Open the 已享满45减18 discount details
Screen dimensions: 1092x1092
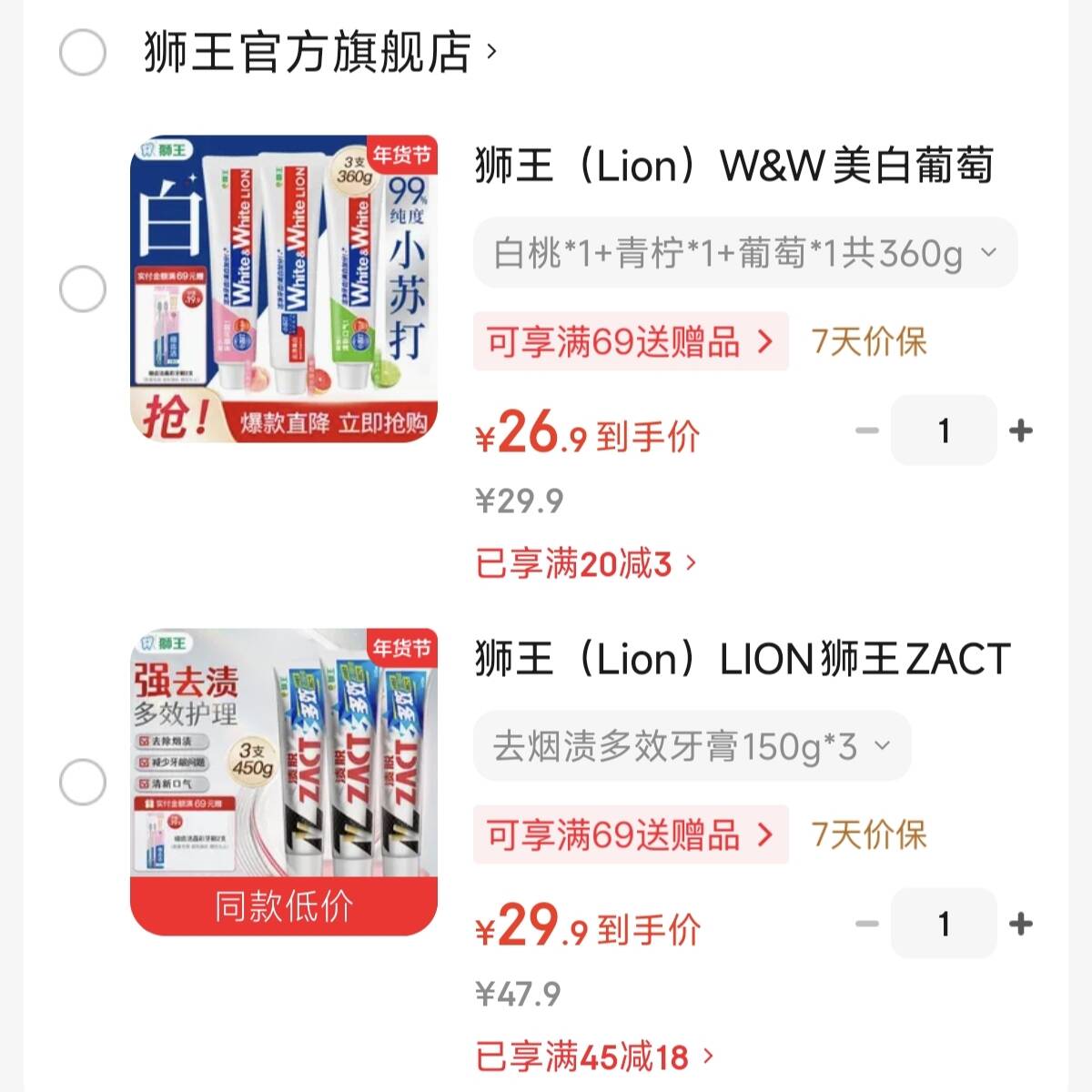tap(594, 1057)
